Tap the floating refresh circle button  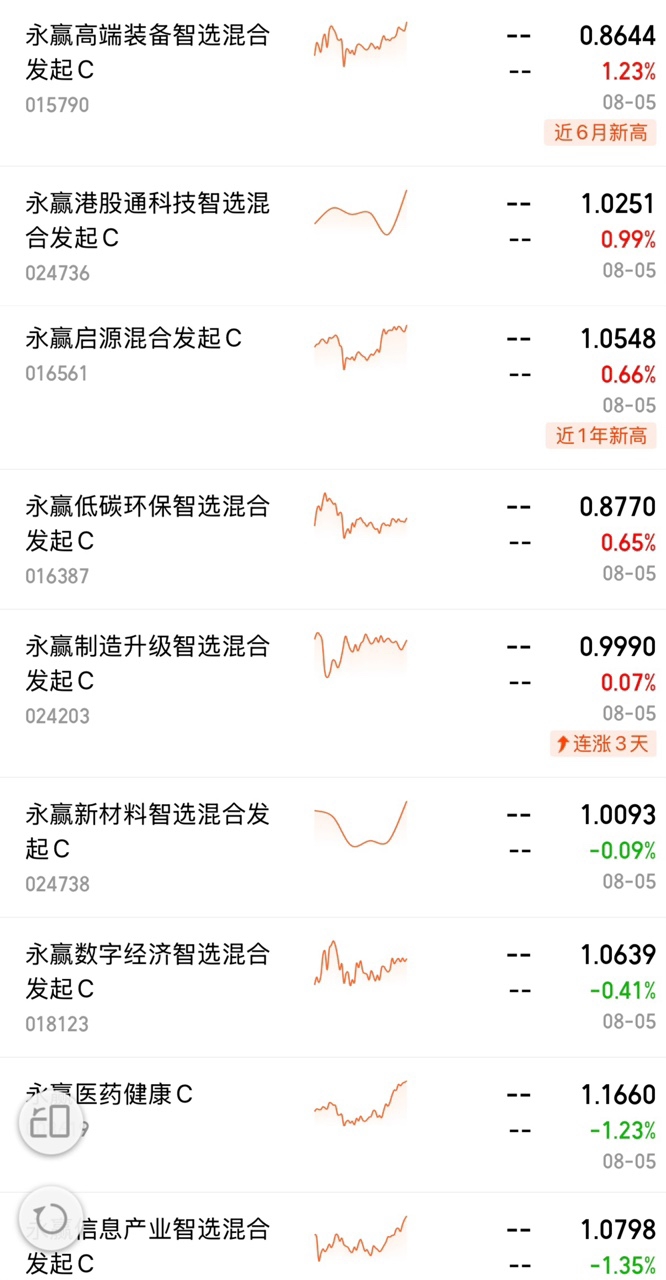pyautogui.click(x=50, y=1218)
